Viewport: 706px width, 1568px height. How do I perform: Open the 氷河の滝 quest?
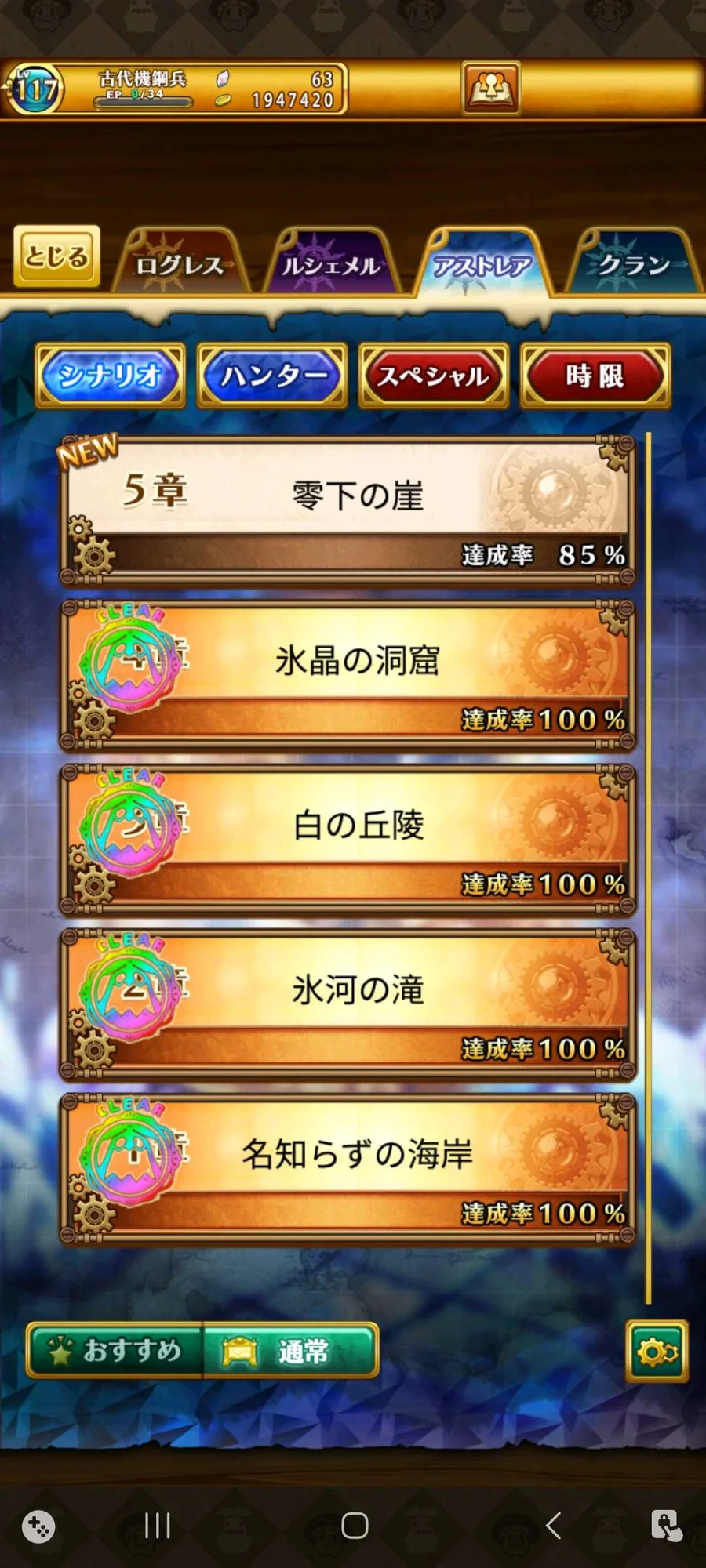point(347,1005)
